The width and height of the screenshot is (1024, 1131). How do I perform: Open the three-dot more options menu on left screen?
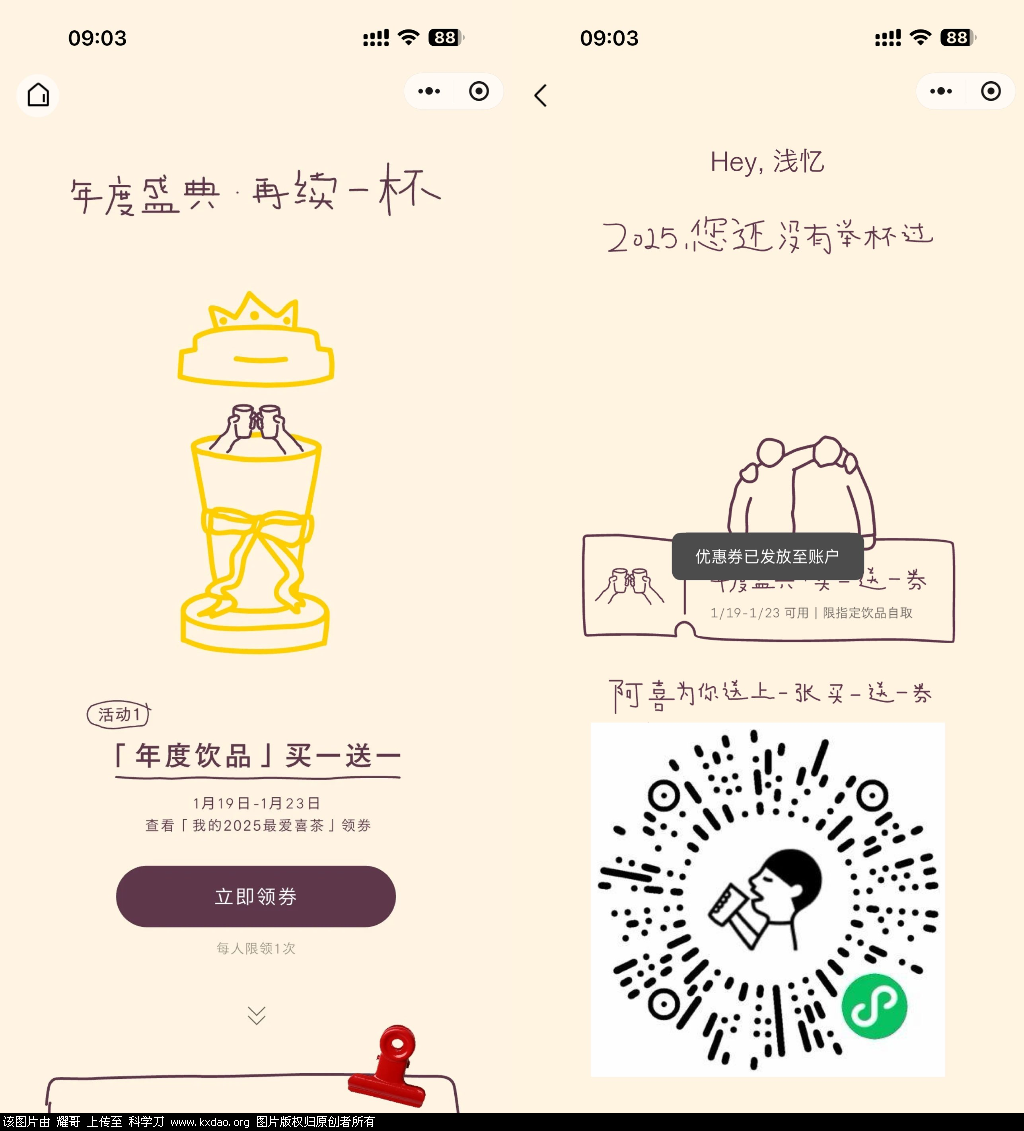point(429,90)
